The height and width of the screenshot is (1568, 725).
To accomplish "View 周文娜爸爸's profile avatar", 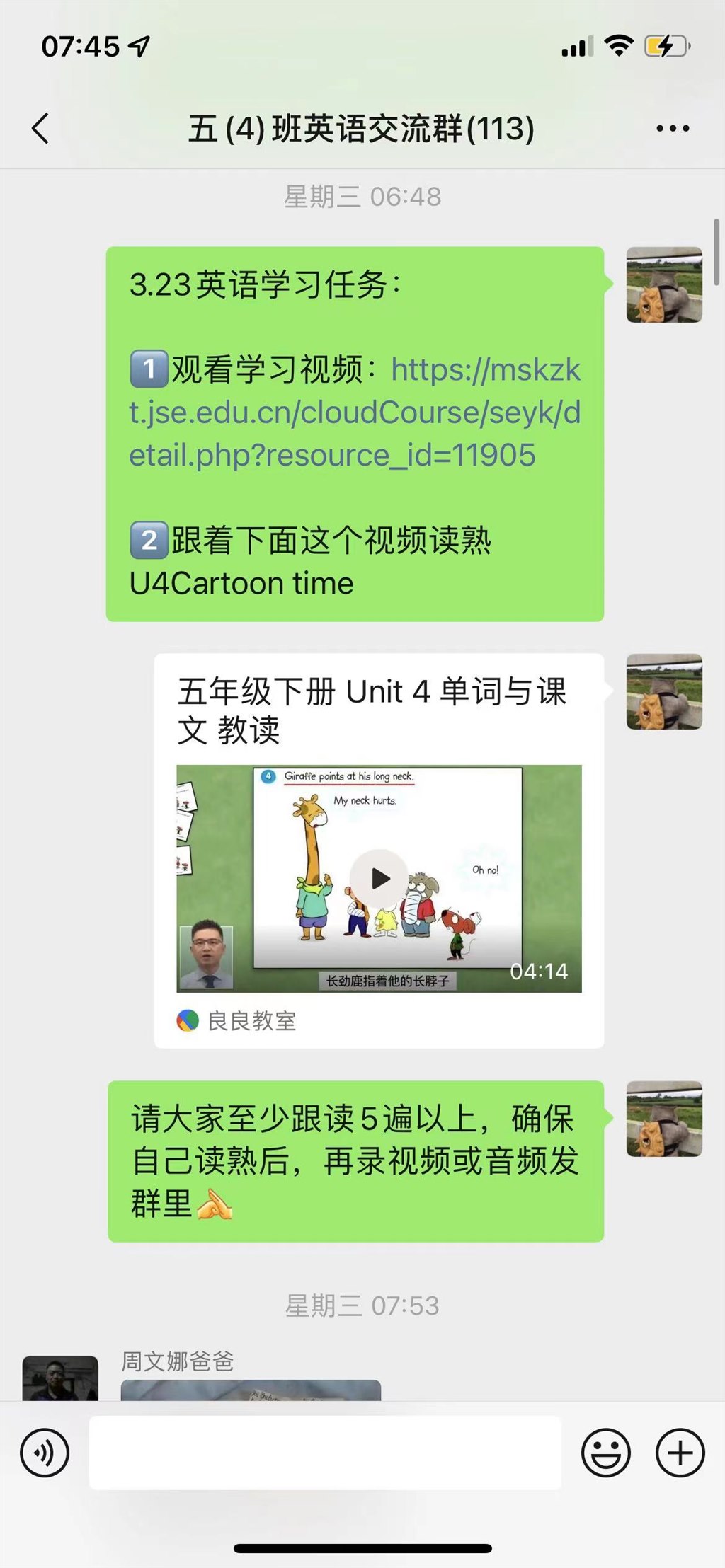I will point(60,1378).
